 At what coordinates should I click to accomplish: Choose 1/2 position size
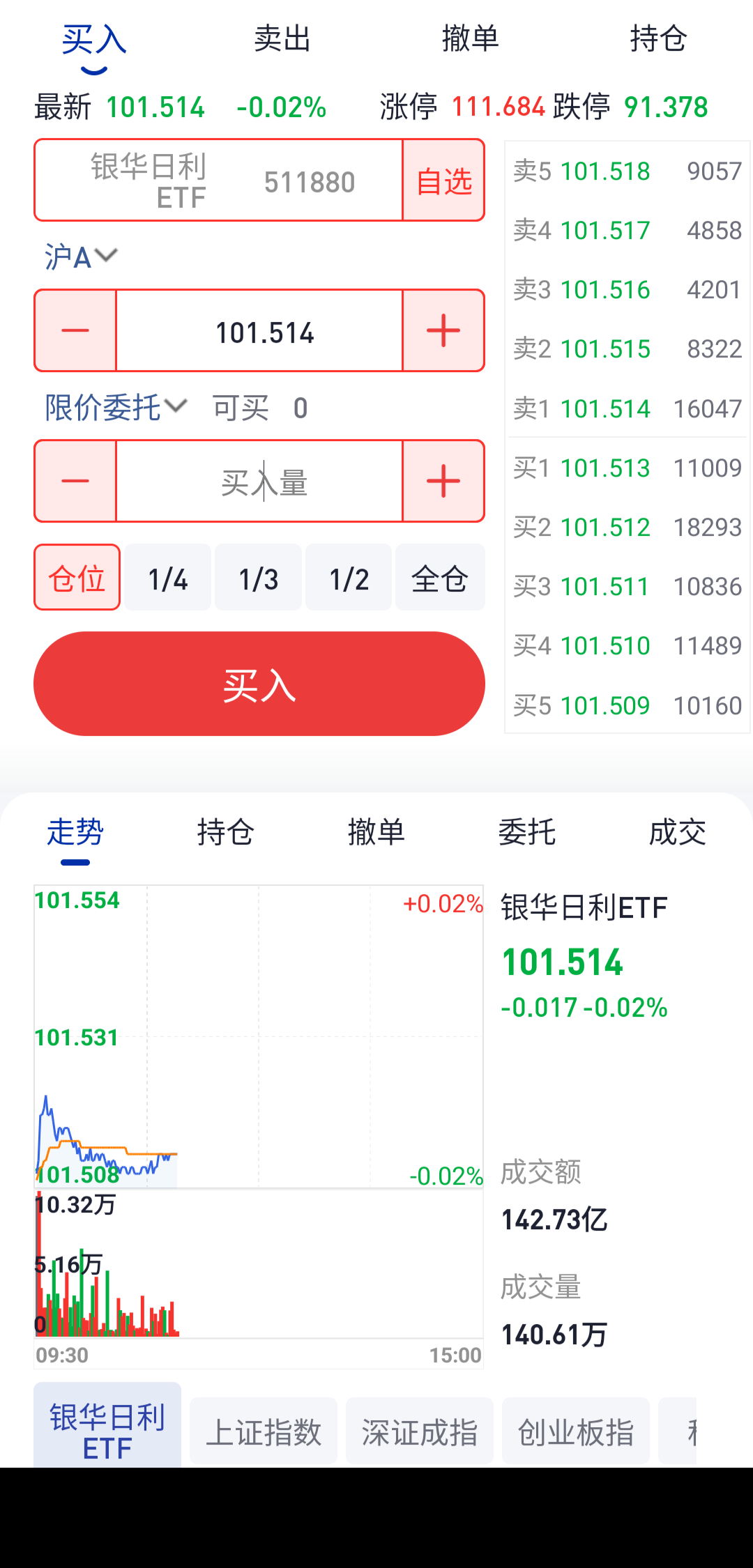pyautogui.click(x=349, y=578)
